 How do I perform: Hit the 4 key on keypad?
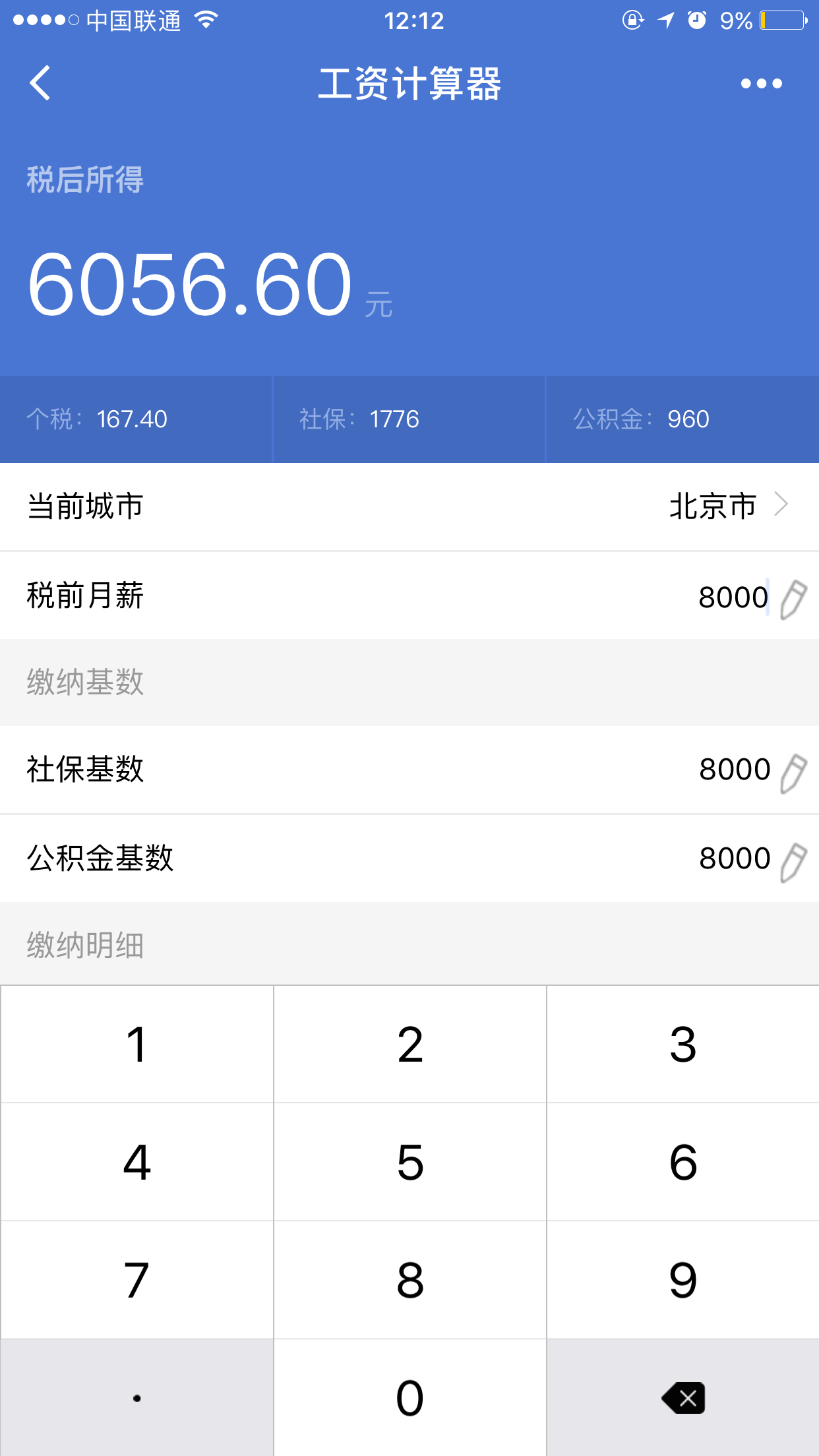pos(137,1162)
